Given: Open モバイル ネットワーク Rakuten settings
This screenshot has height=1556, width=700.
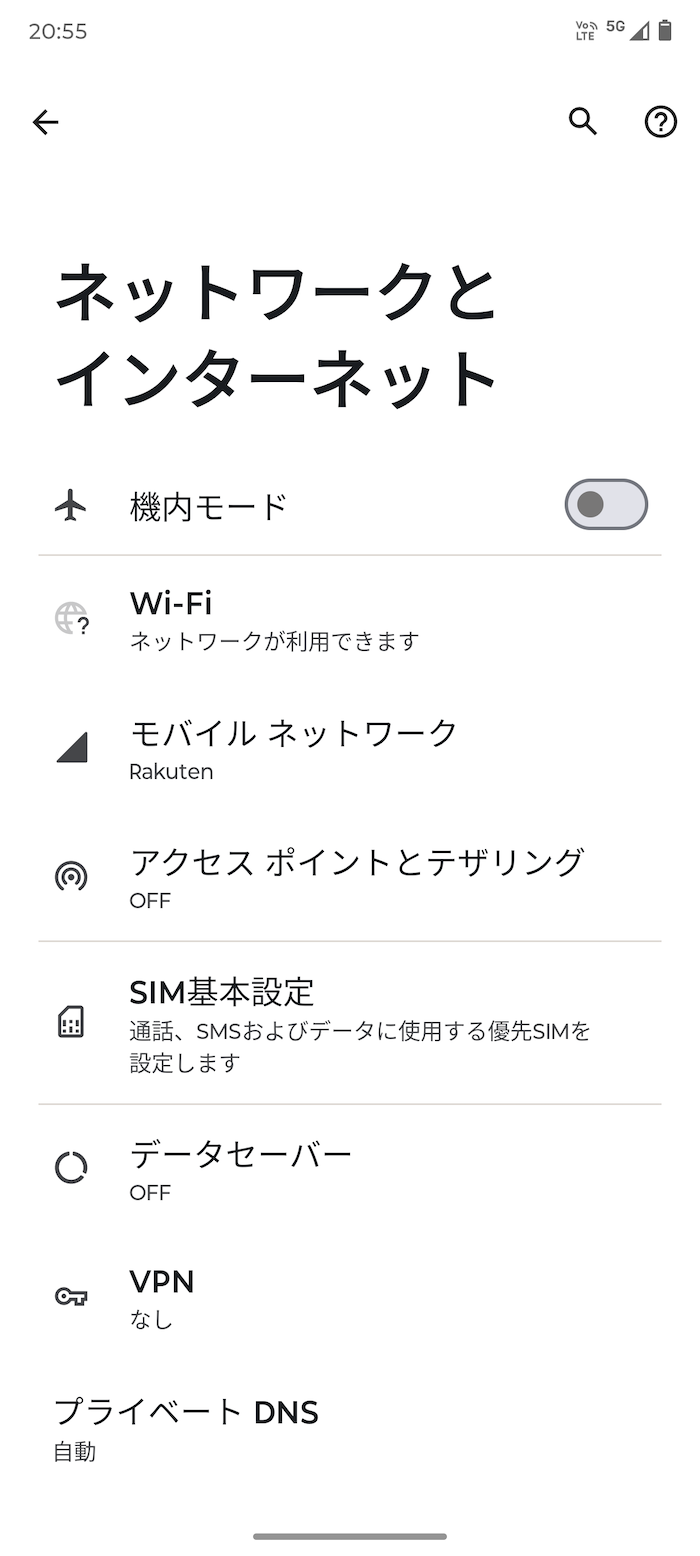Looking at the screenshot, I should coord(350,748).
